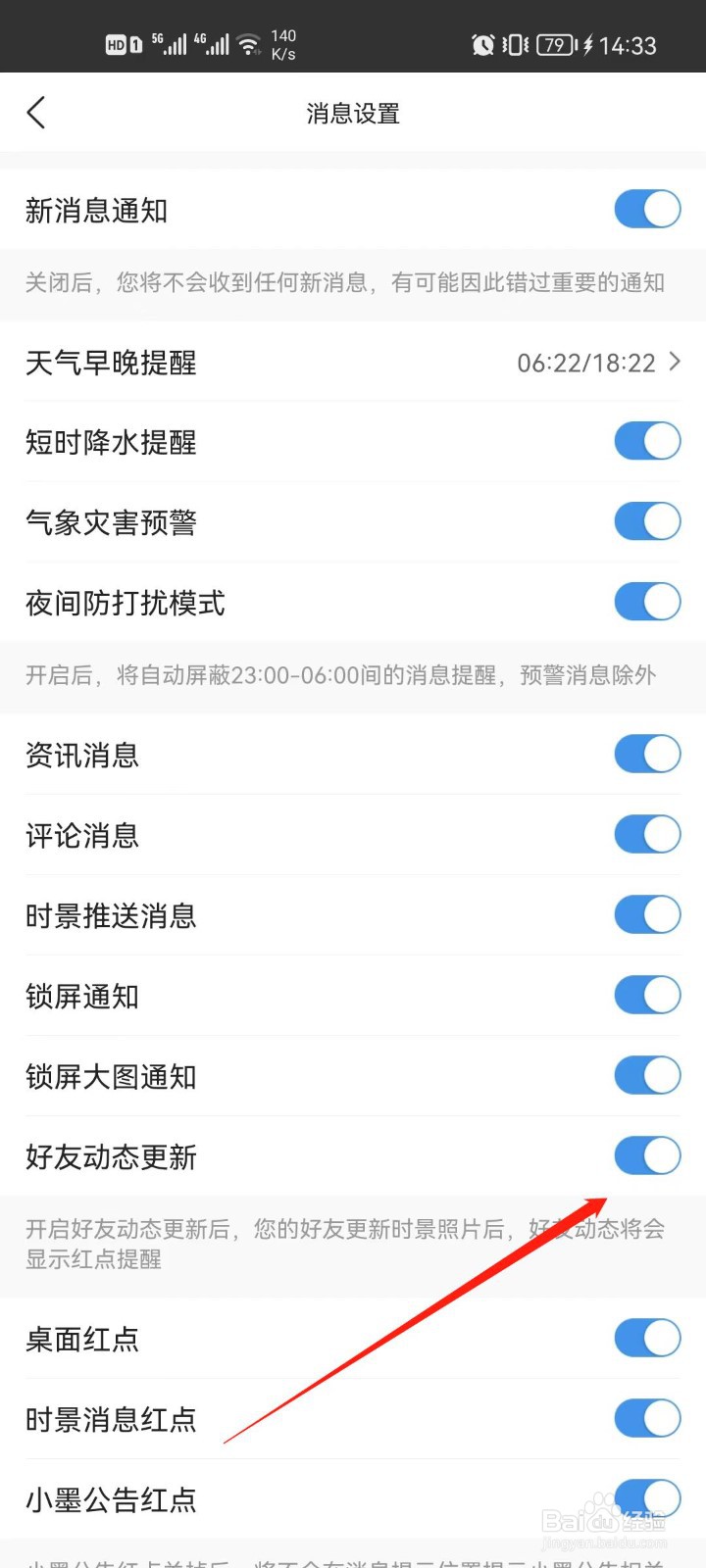Turn off 锁屏大图通知
The width and height of the screenshot is (706, 1568).
tap(646, 1075)
